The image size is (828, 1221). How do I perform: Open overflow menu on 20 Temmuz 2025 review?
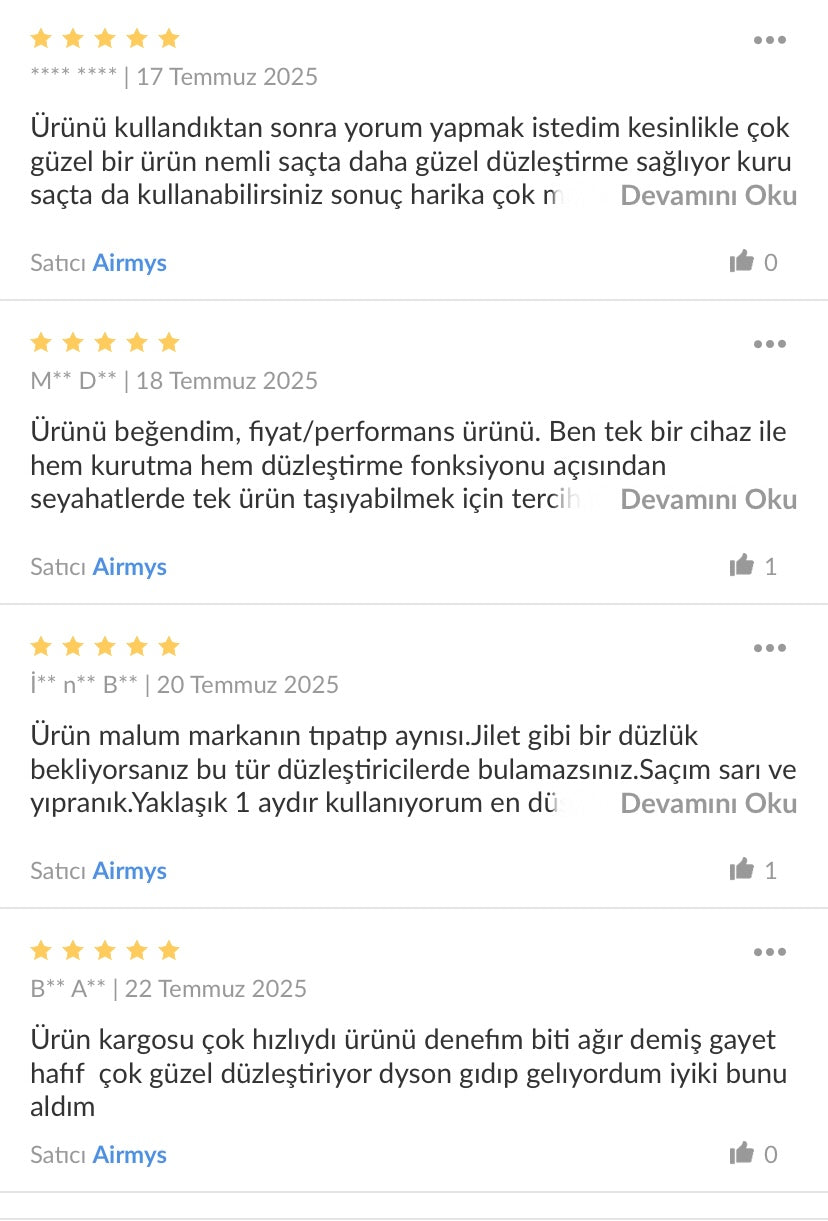click(769, 649)
